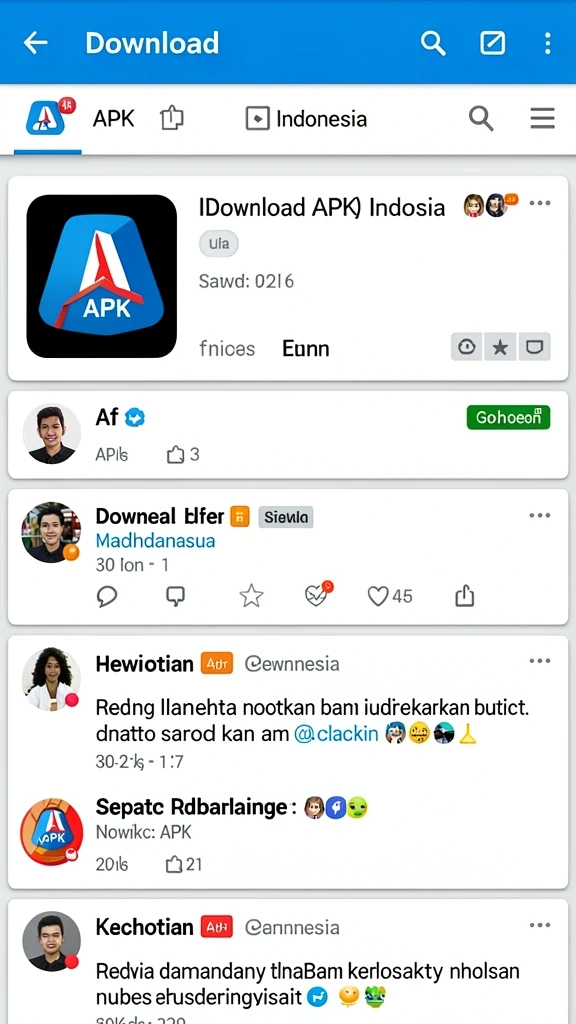Share the Downeal Lifer post
Viewport: 576px width, 1024px height.
point(464,596)
